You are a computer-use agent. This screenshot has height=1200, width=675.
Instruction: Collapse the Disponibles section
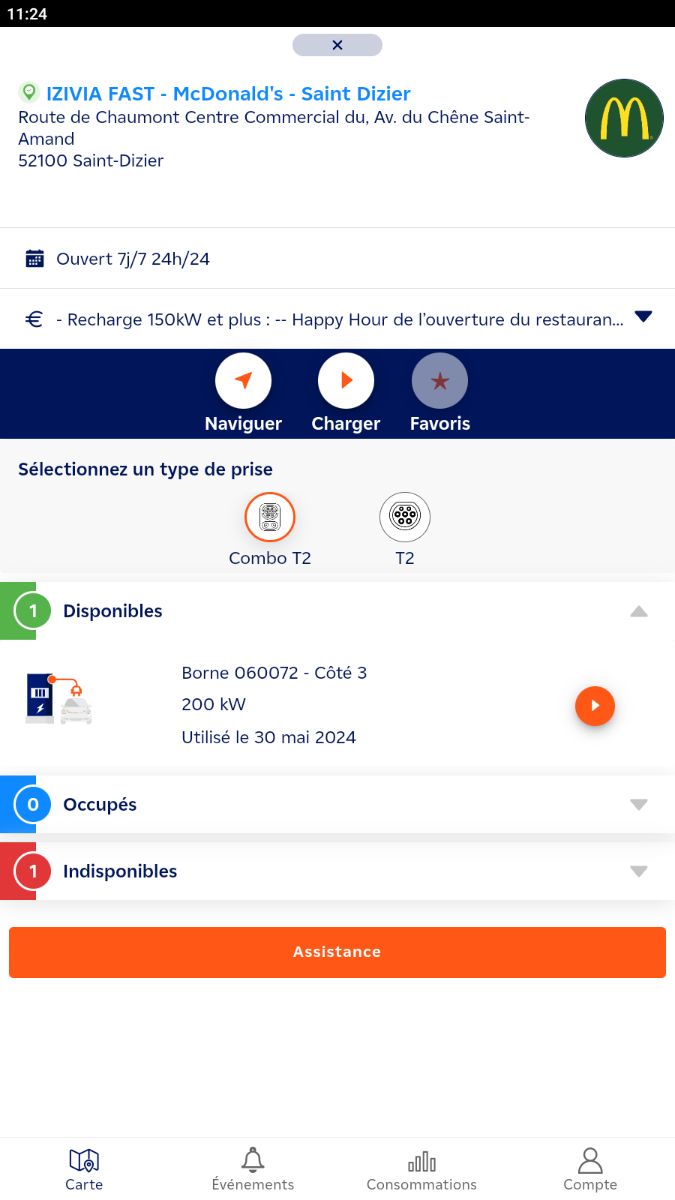tap(639, 611)
